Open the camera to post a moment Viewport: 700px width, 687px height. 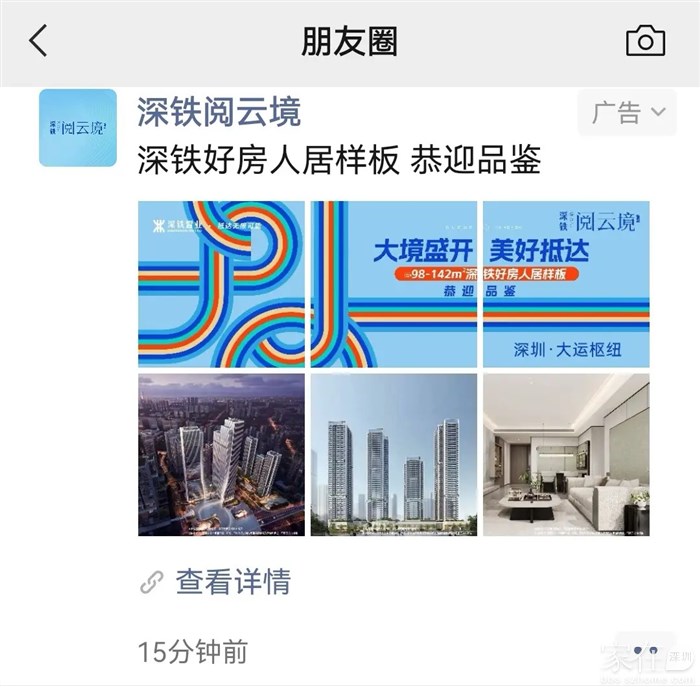(x=645, y=41)
